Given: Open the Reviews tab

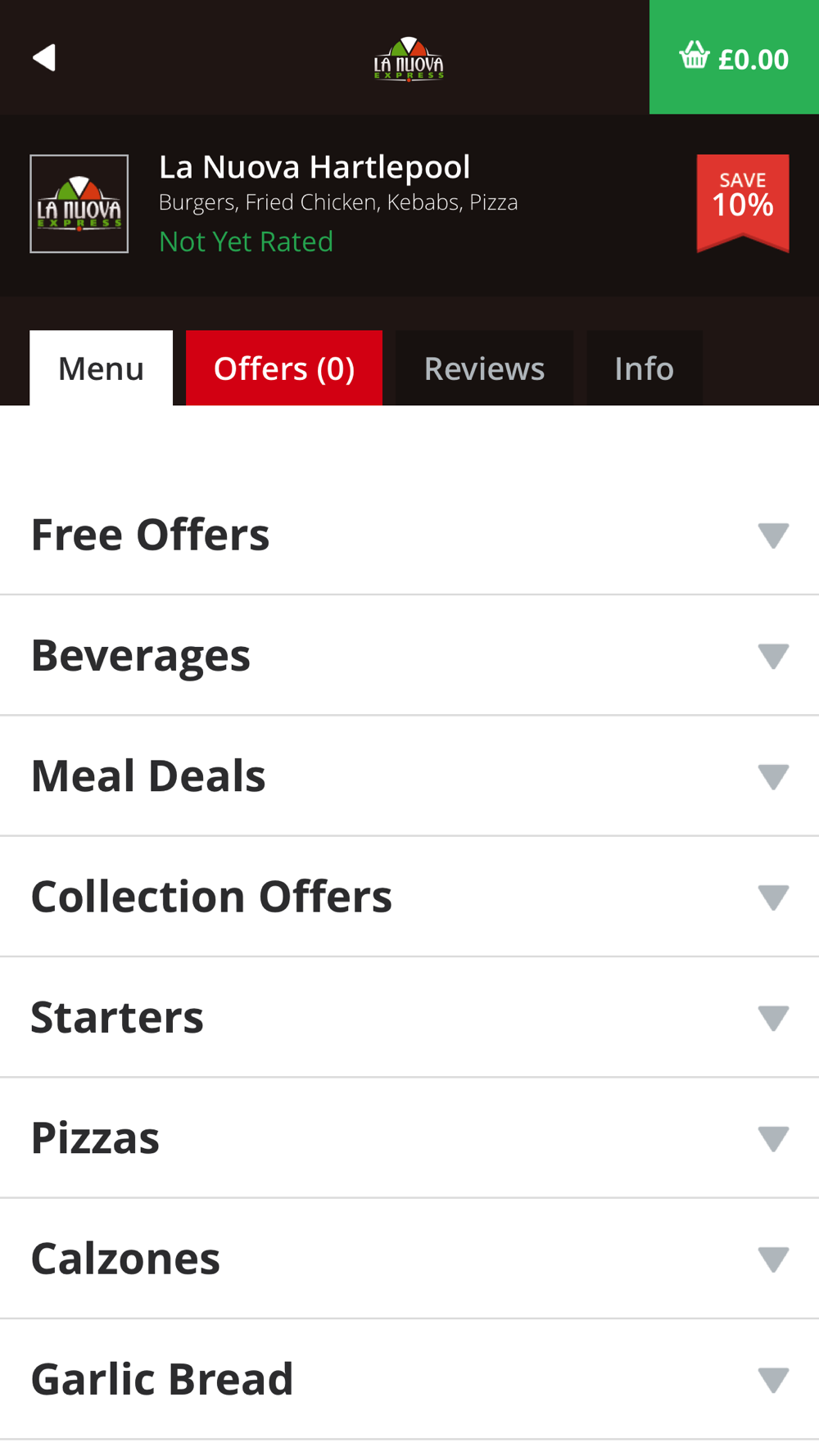Looking at the screenshot, I should pyautogui.click(x=484, y=368).
